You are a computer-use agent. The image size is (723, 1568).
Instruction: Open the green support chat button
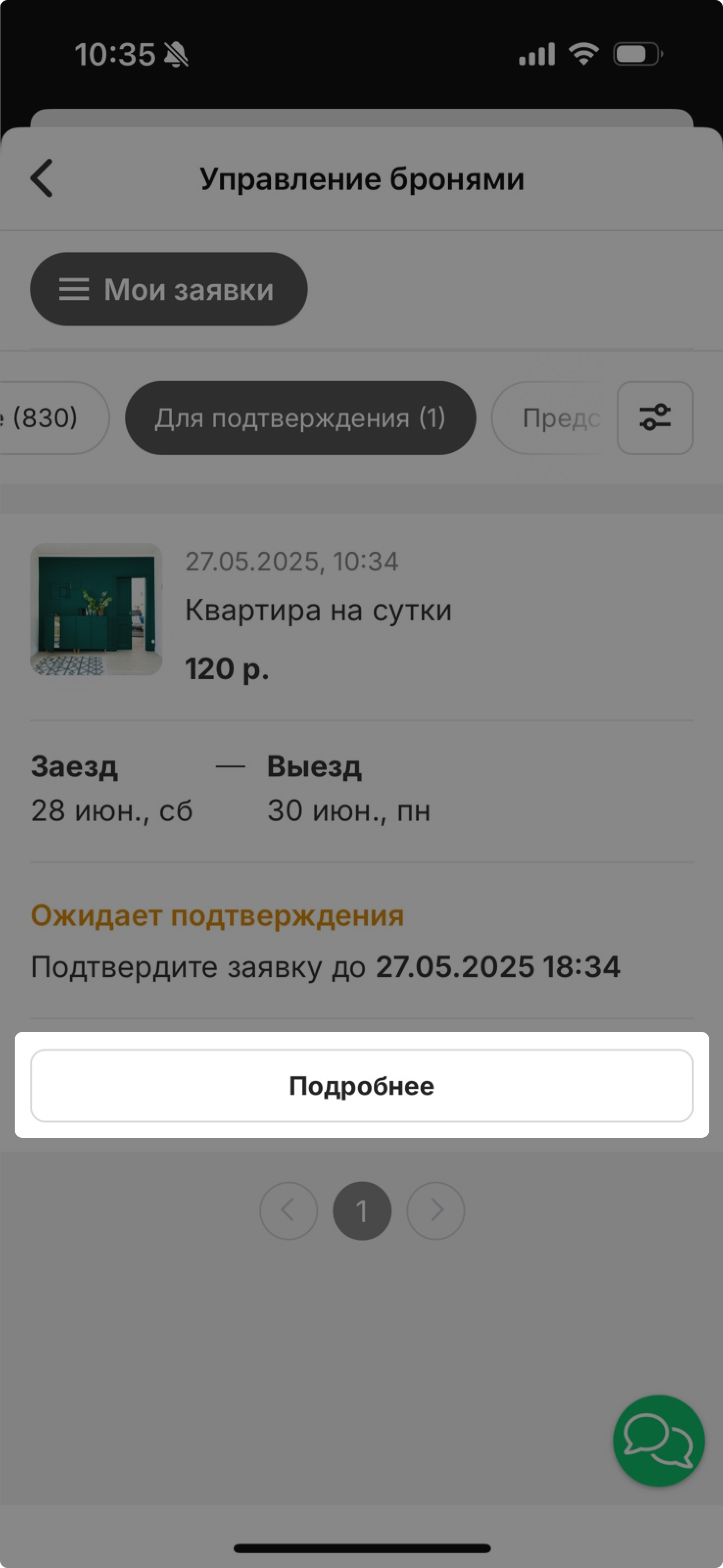658,1440
